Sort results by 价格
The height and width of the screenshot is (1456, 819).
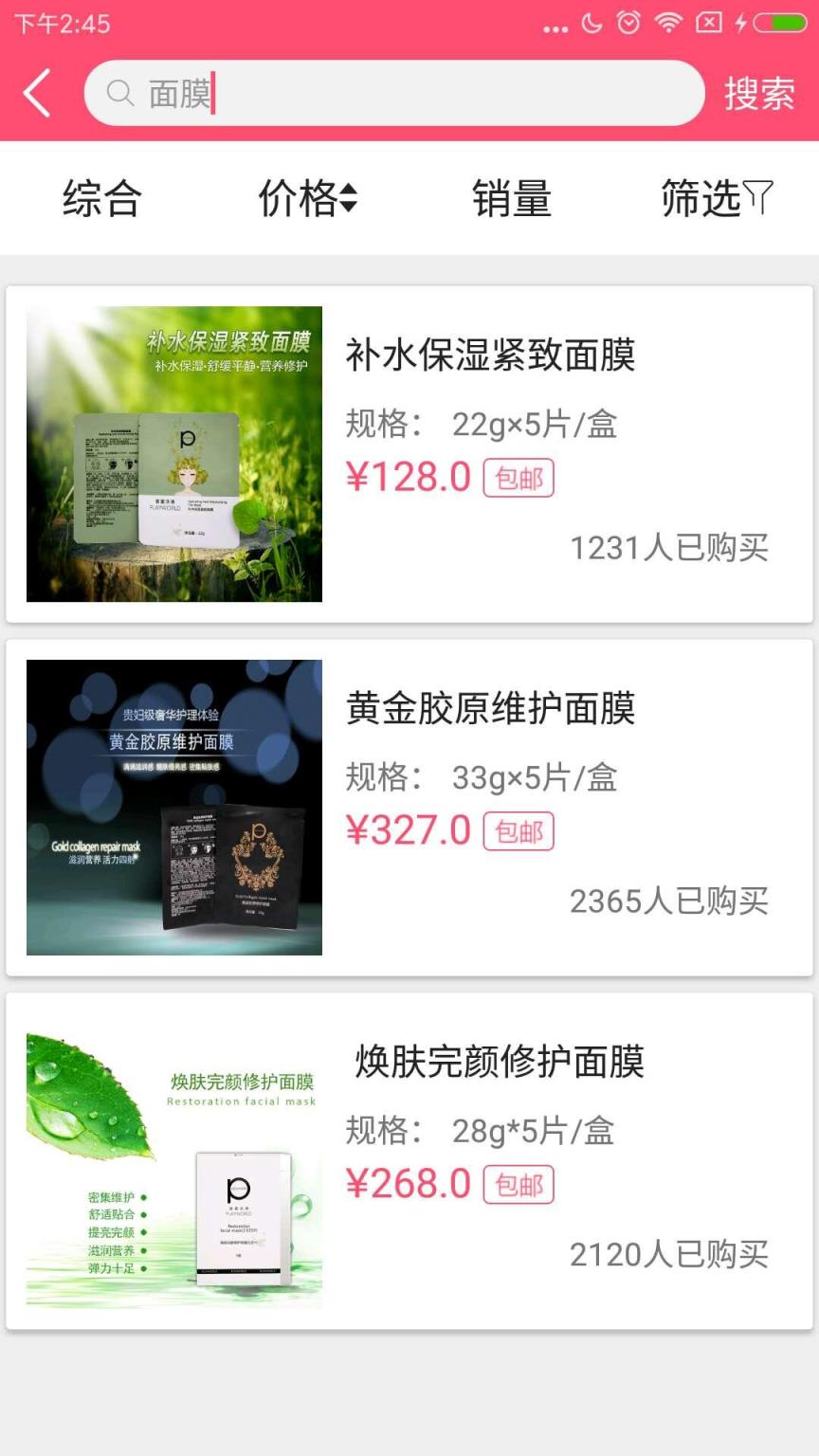click(307, 199)
